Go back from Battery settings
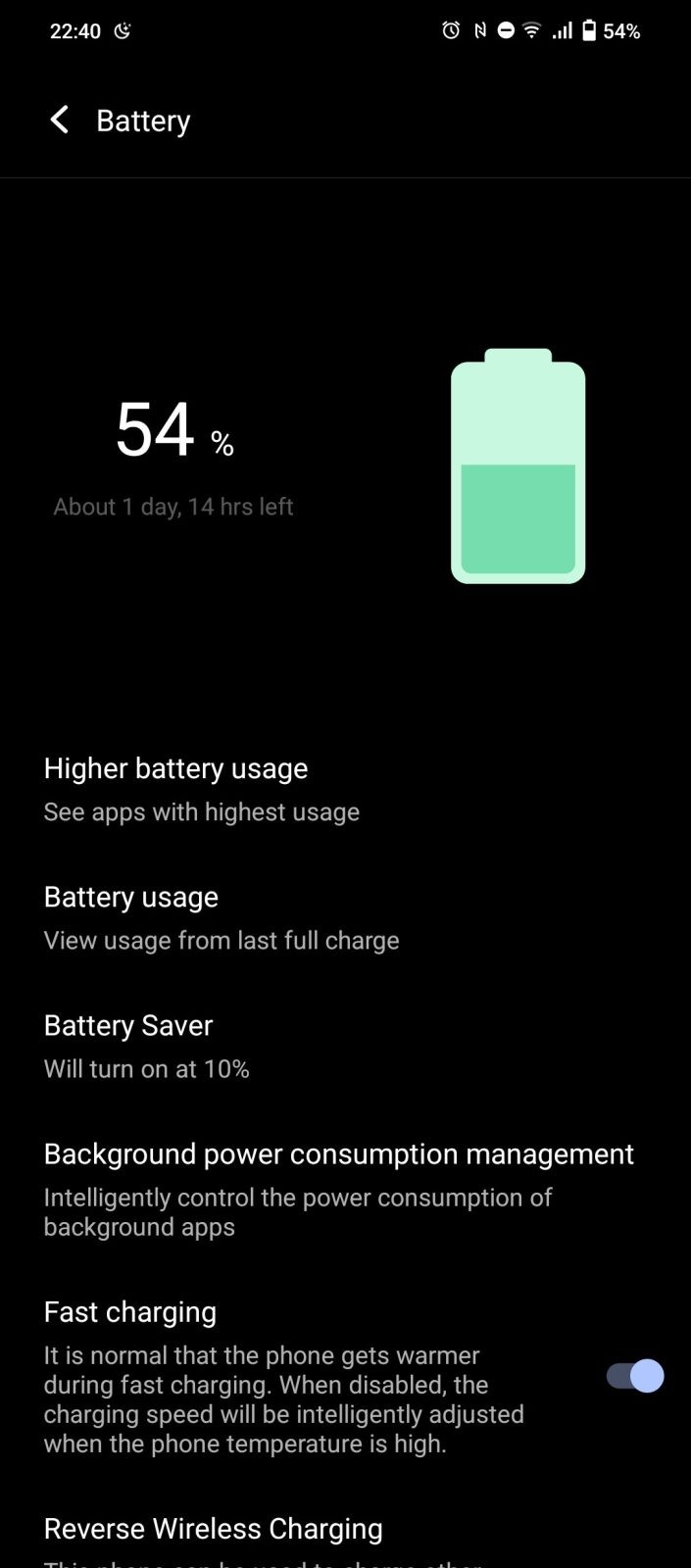 pyautogui.click(x=60, y=121)
